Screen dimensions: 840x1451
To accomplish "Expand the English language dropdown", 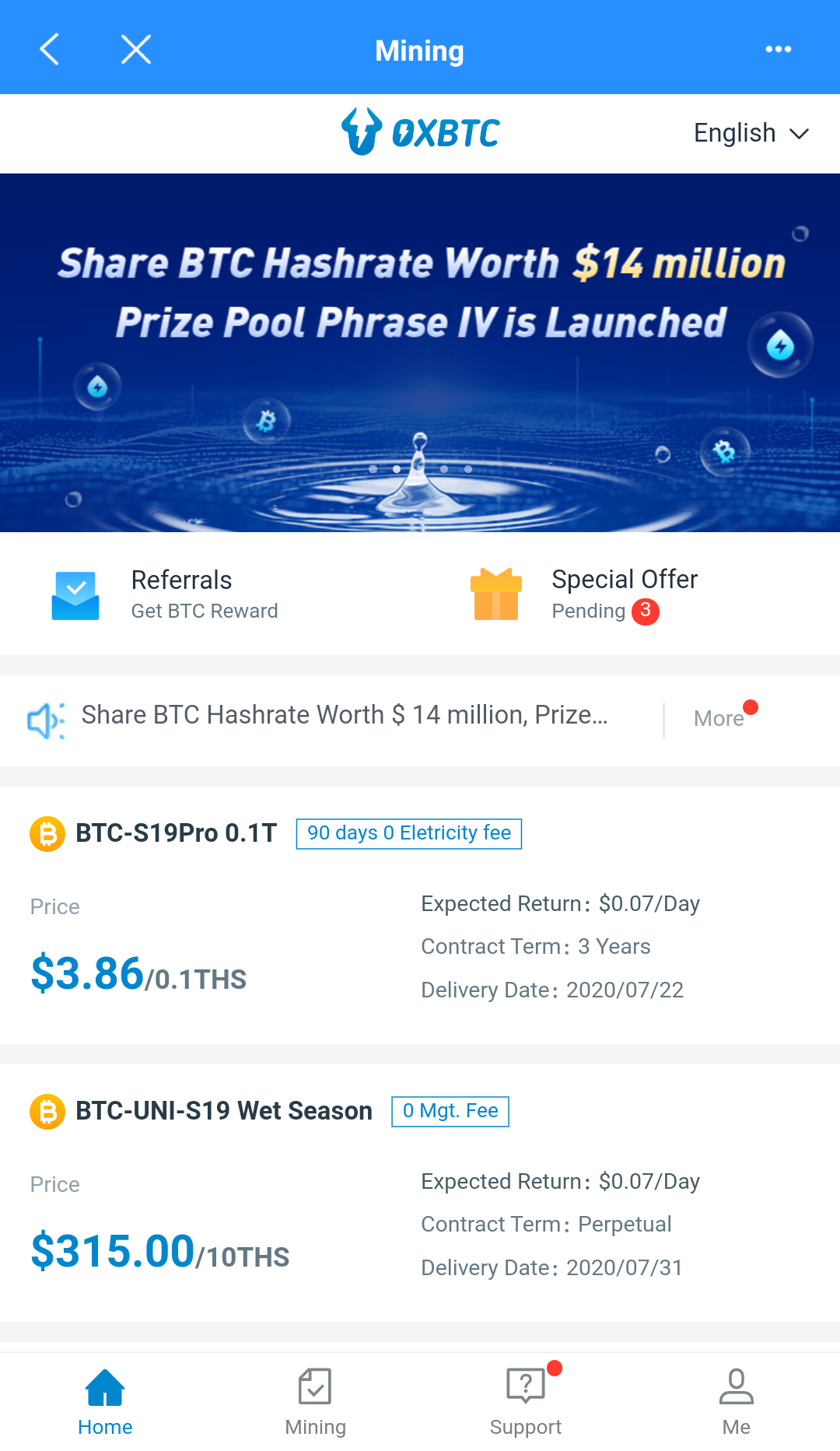I will [x=751, y=133].
